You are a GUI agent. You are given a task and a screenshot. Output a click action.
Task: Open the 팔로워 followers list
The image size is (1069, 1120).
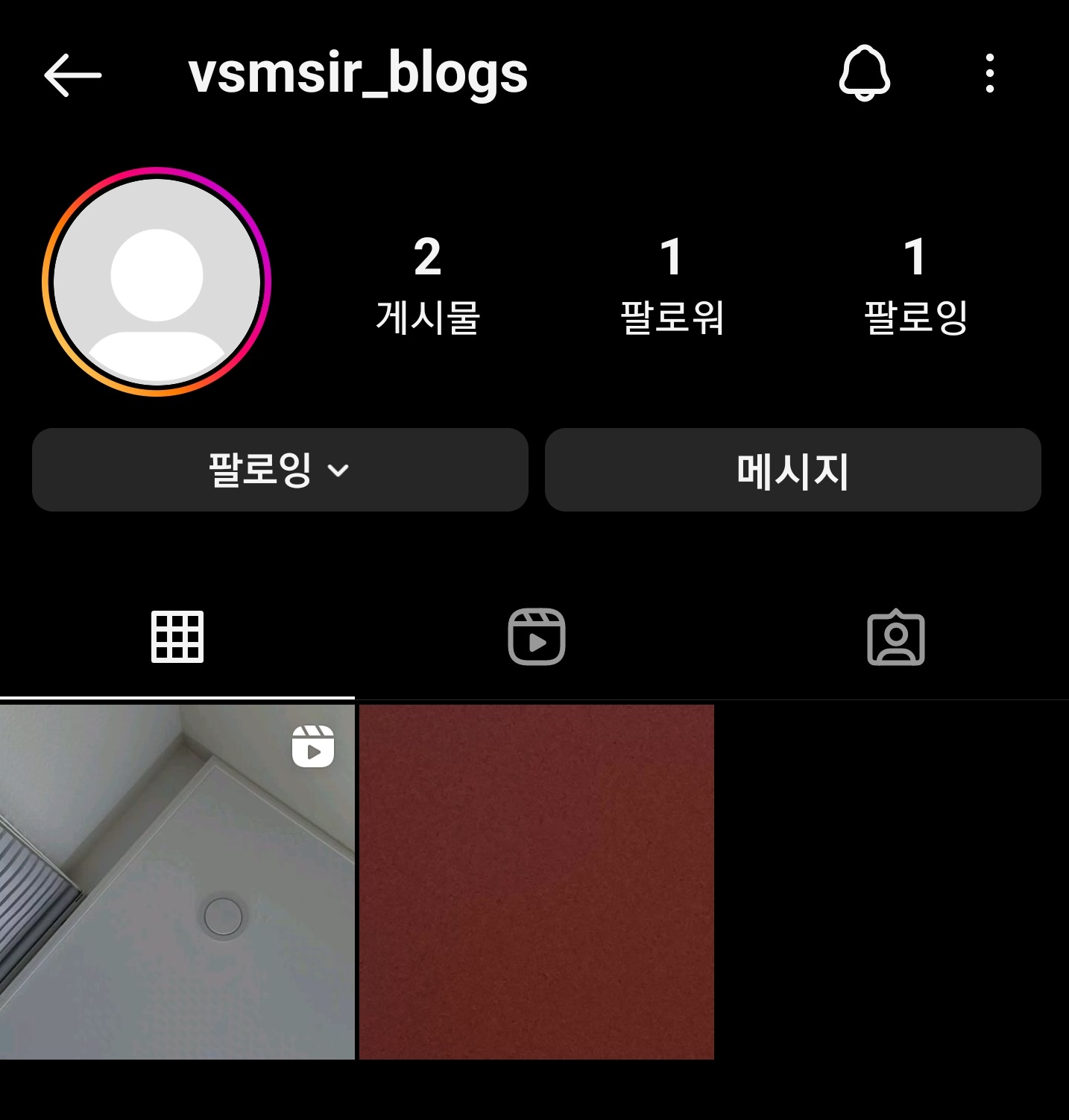[672, 285]
